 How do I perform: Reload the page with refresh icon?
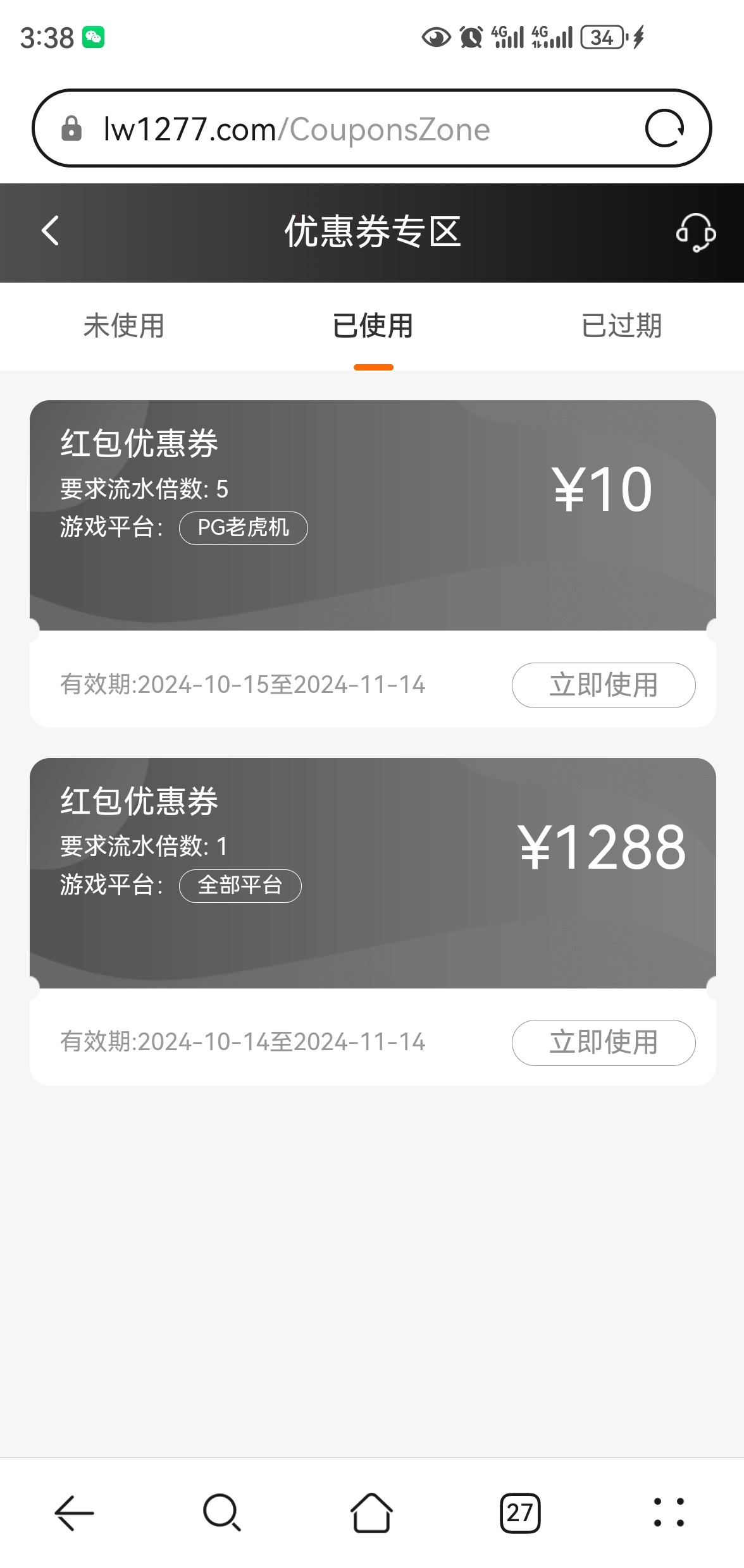[x=664, y=128]
